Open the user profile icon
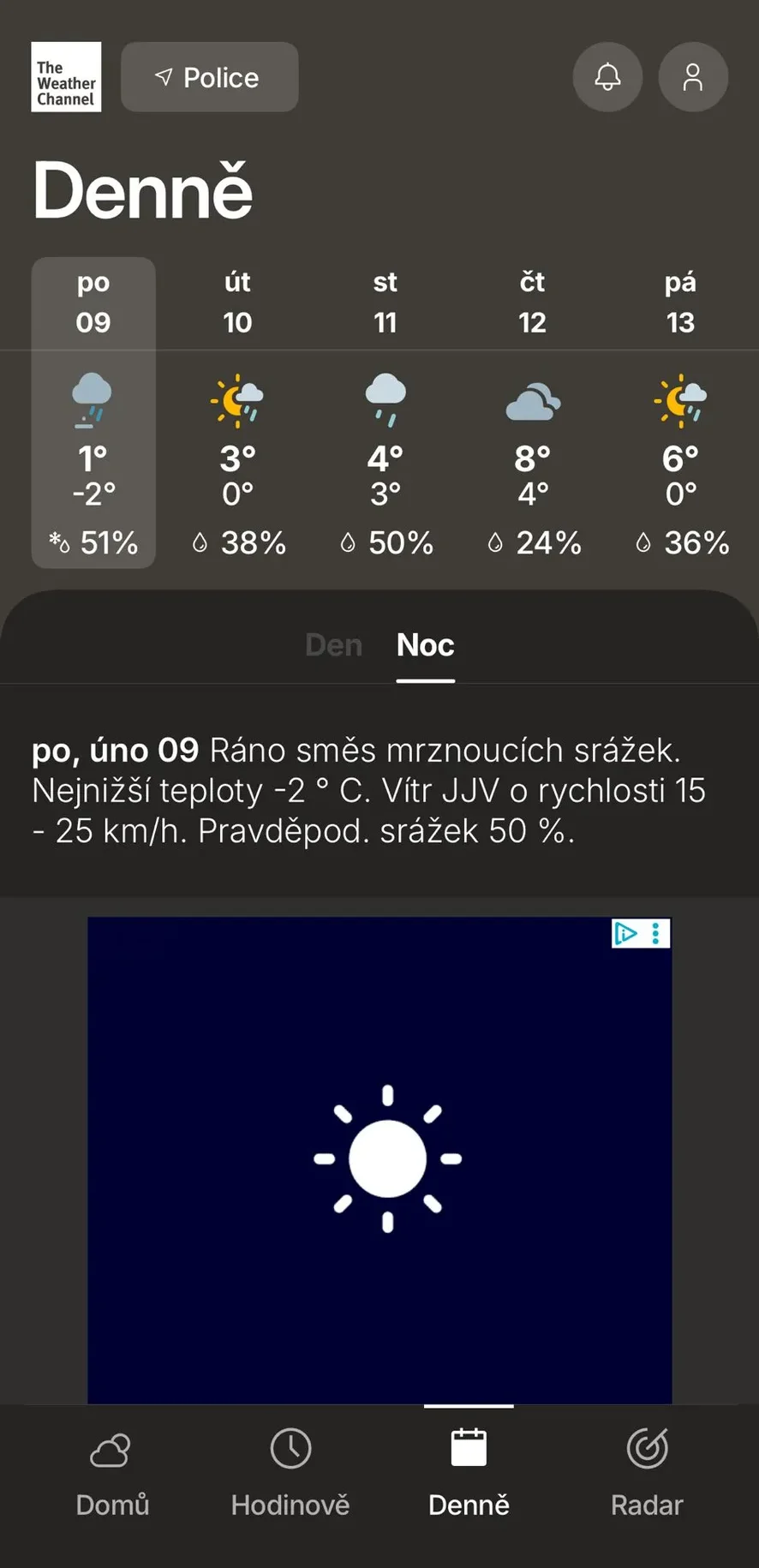759x1568 pixels. click(692, 77)
